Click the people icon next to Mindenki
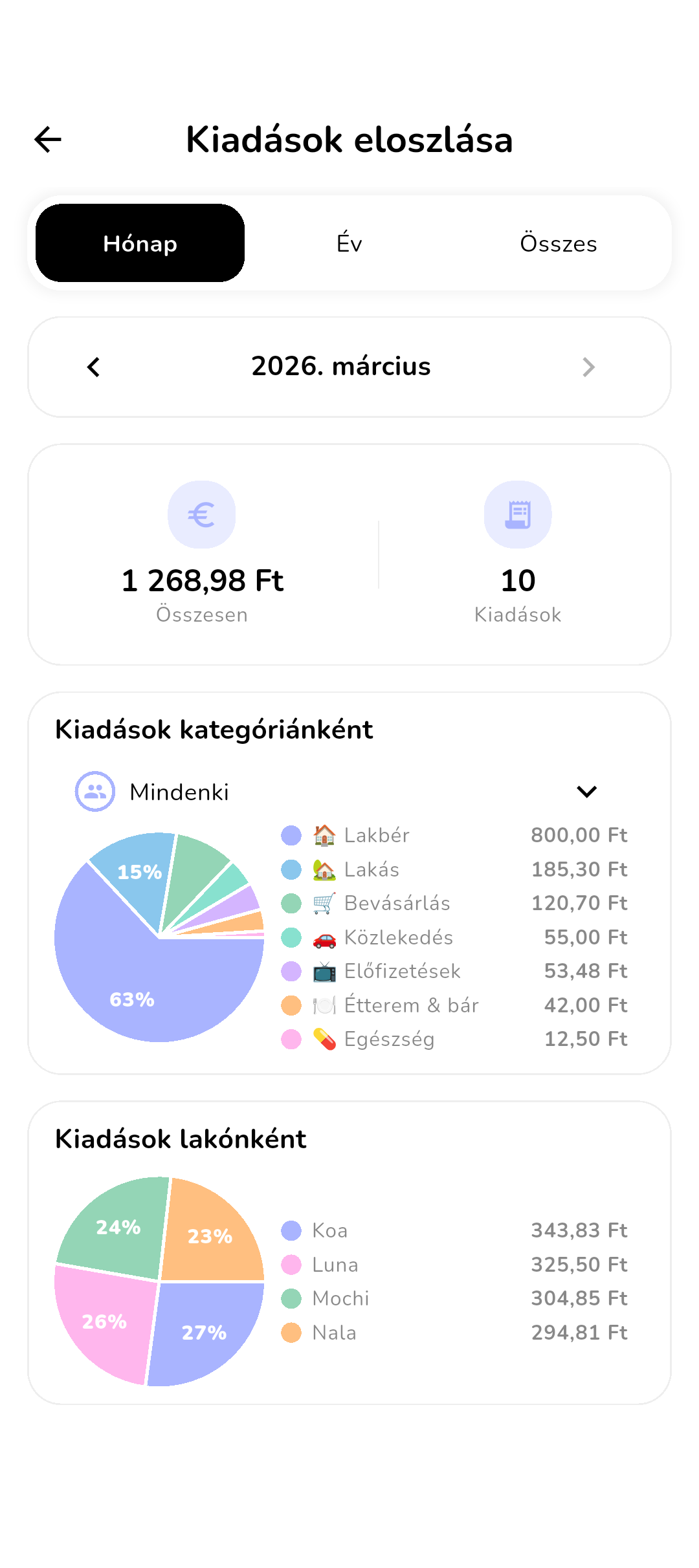Image resolution: width=699 pixels, height=1568 pixels. (94, 791)
